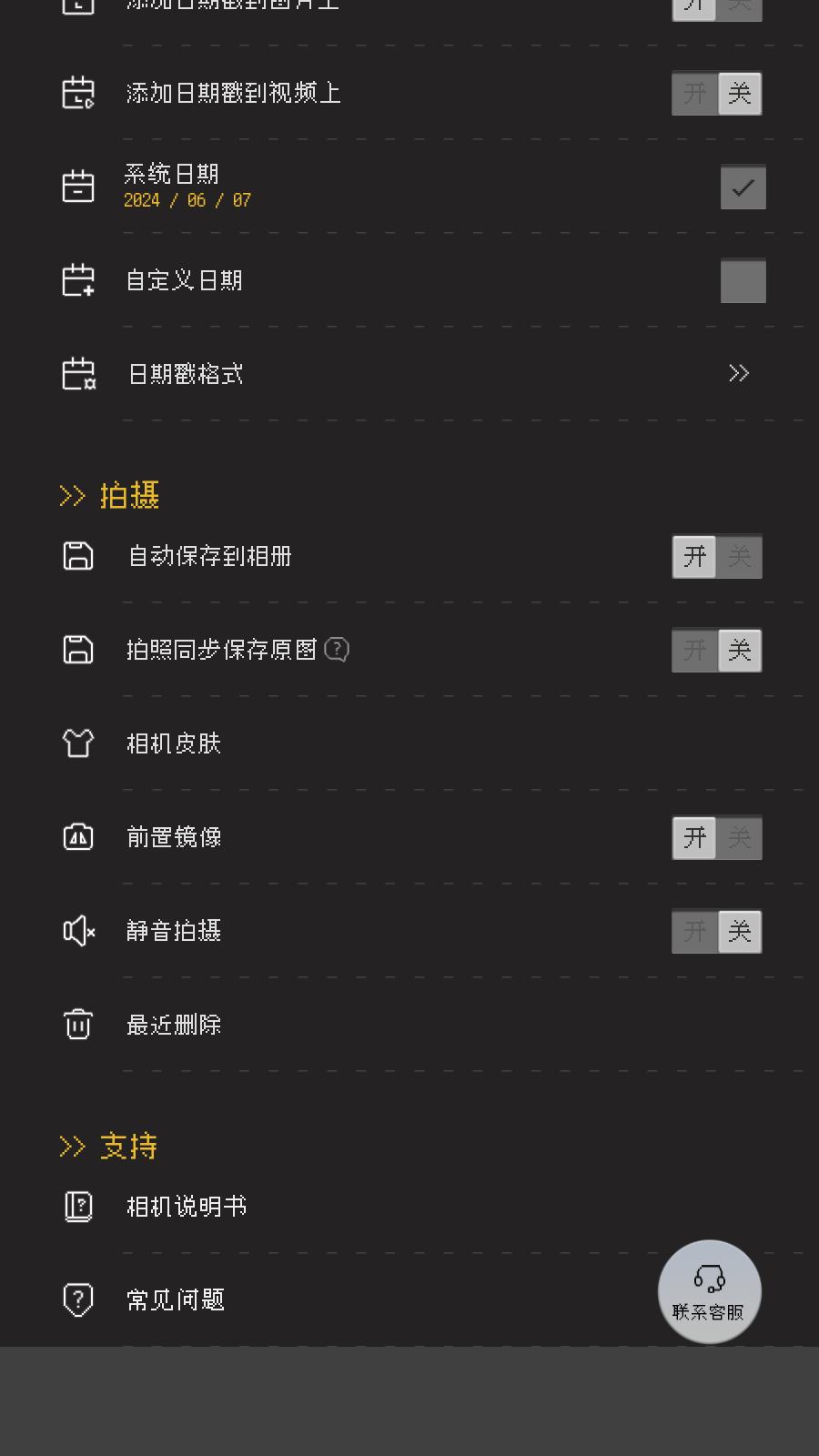Click the 最近删除 trash bin icon
The image size is (819, 1456).
click(77, 1023)
